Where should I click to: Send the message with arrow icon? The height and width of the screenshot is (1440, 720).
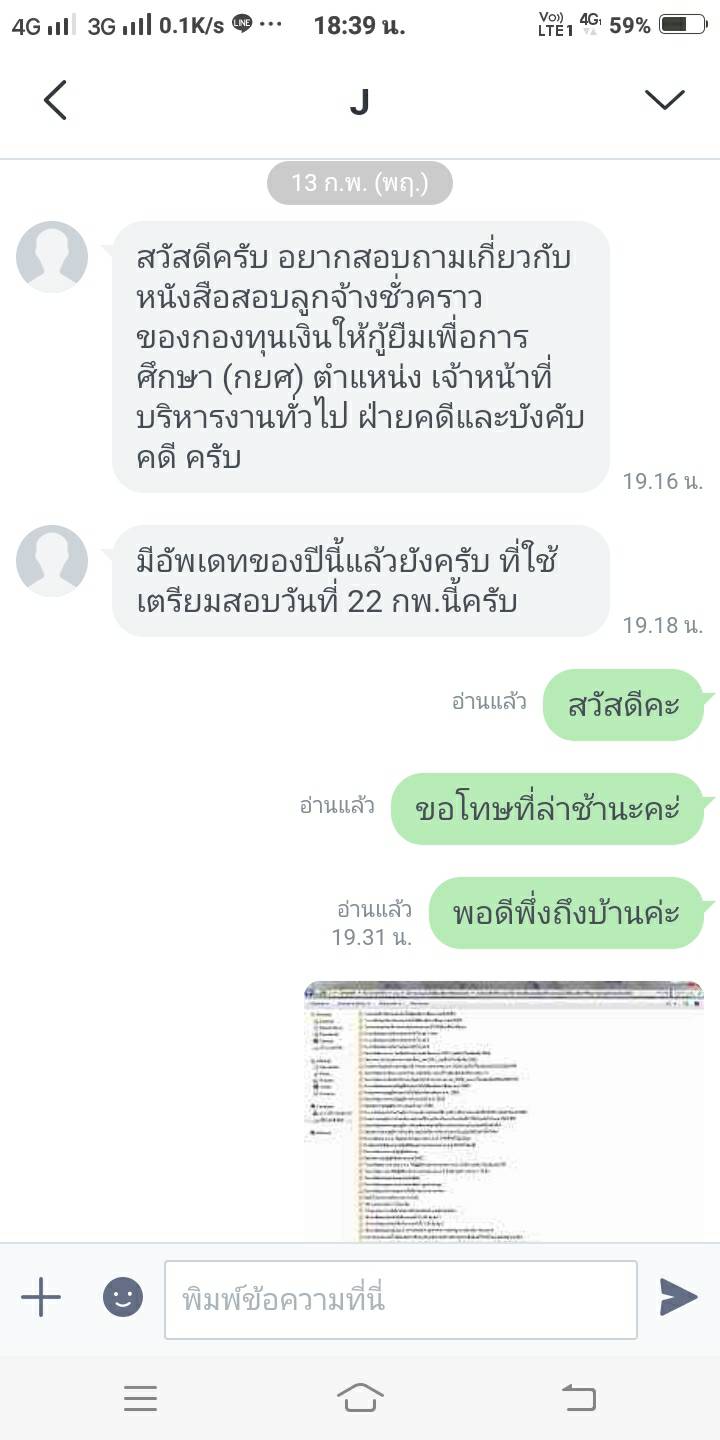(679, 1297)
